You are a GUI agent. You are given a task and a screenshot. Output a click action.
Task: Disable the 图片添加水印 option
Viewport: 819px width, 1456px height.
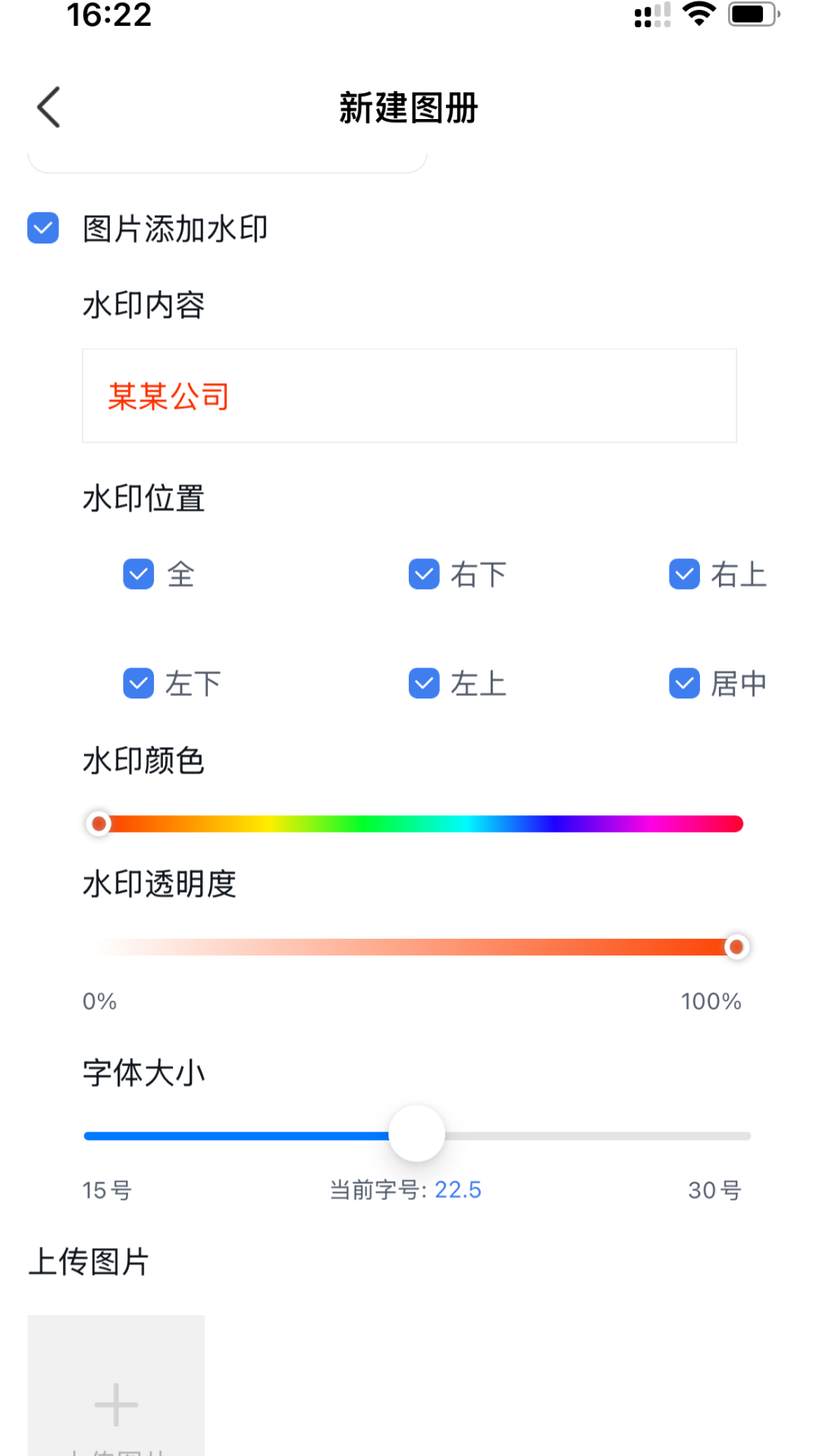click(42, 227)
